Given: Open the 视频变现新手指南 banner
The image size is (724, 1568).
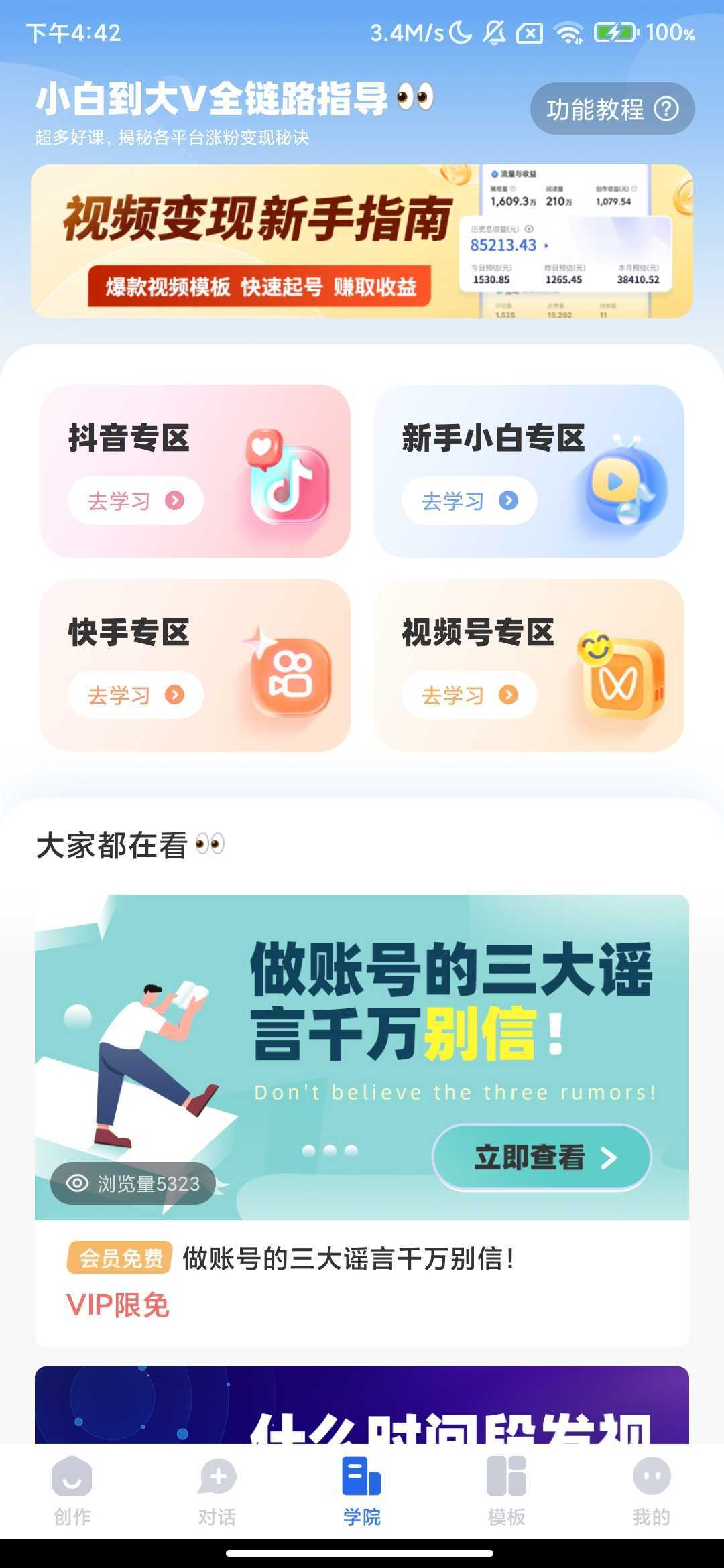Looking at the screenshot, I should (x=362, y=241).
